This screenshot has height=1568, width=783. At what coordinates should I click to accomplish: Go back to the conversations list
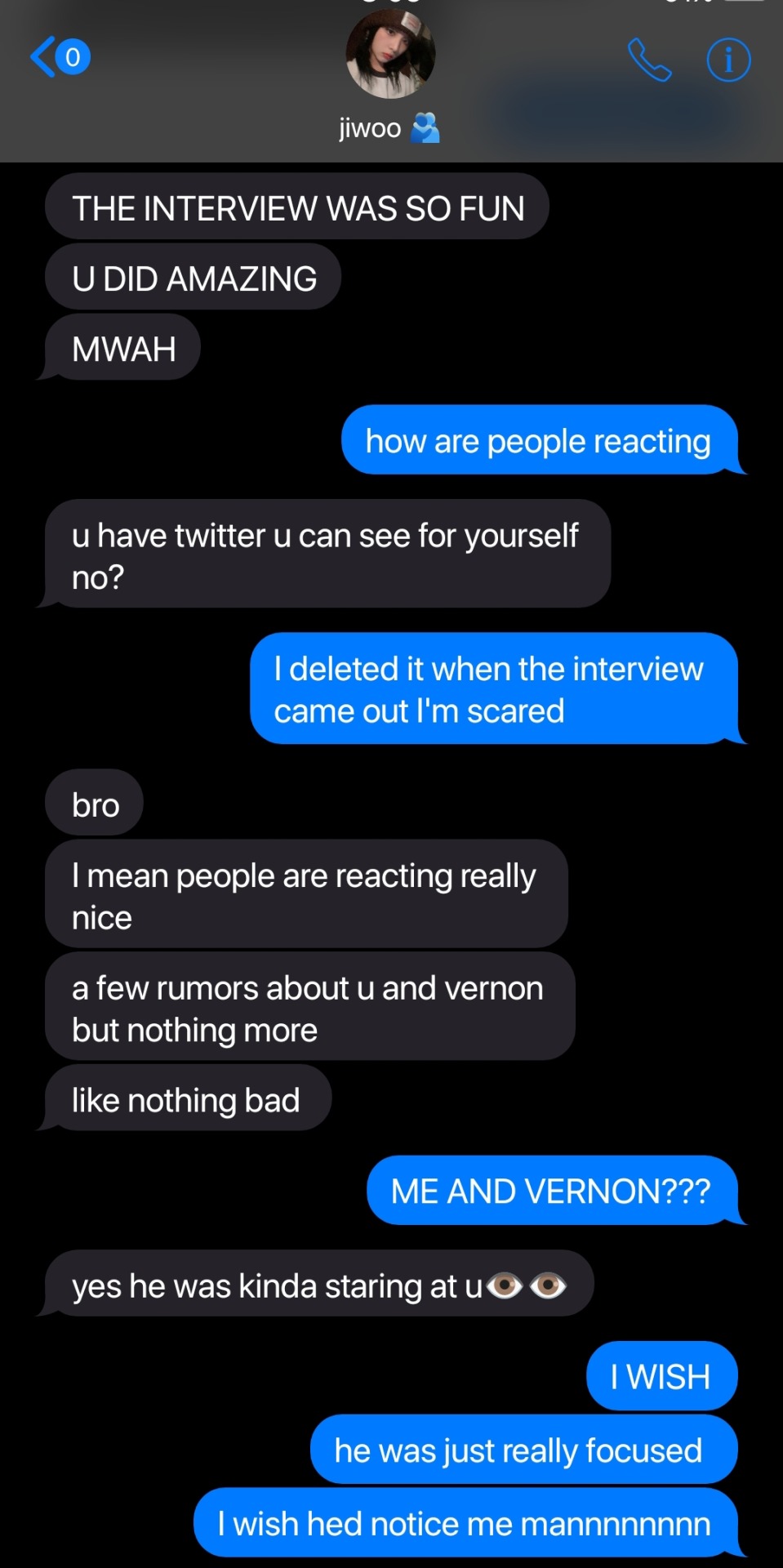(x=59, y=57)
